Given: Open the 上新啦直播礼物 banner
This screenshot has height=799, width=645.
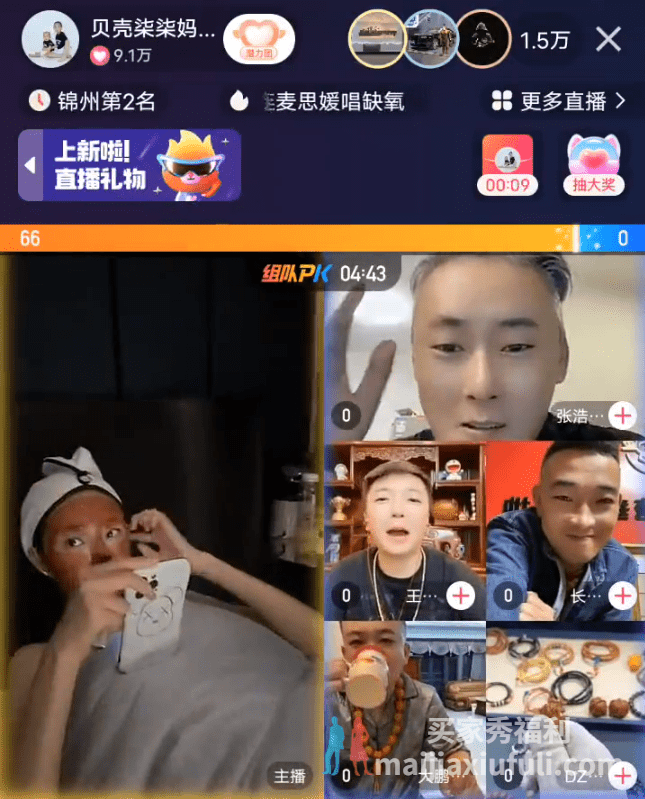Looking at the screenshot, I should tap(130, 165).
